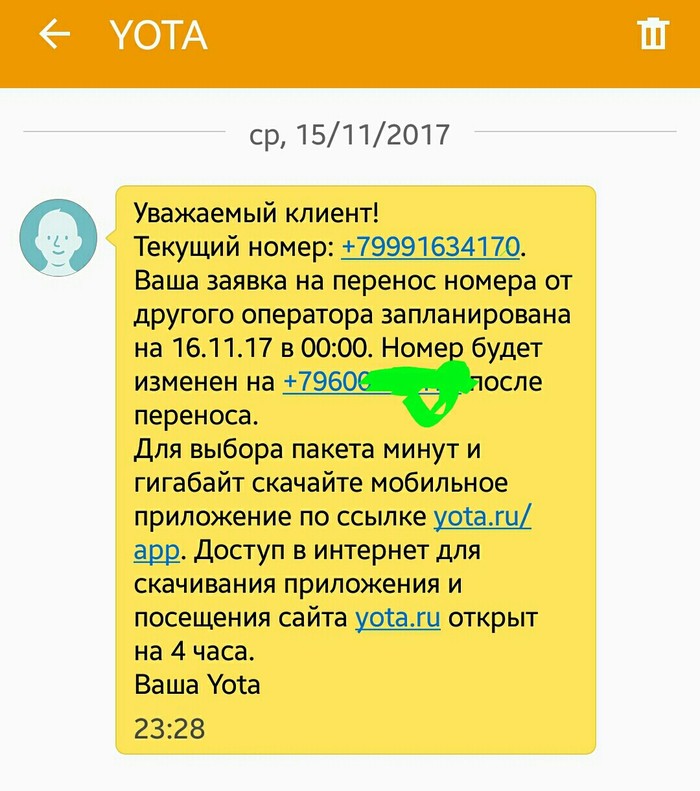Go back from the YOTA conversation

[55, 35]
